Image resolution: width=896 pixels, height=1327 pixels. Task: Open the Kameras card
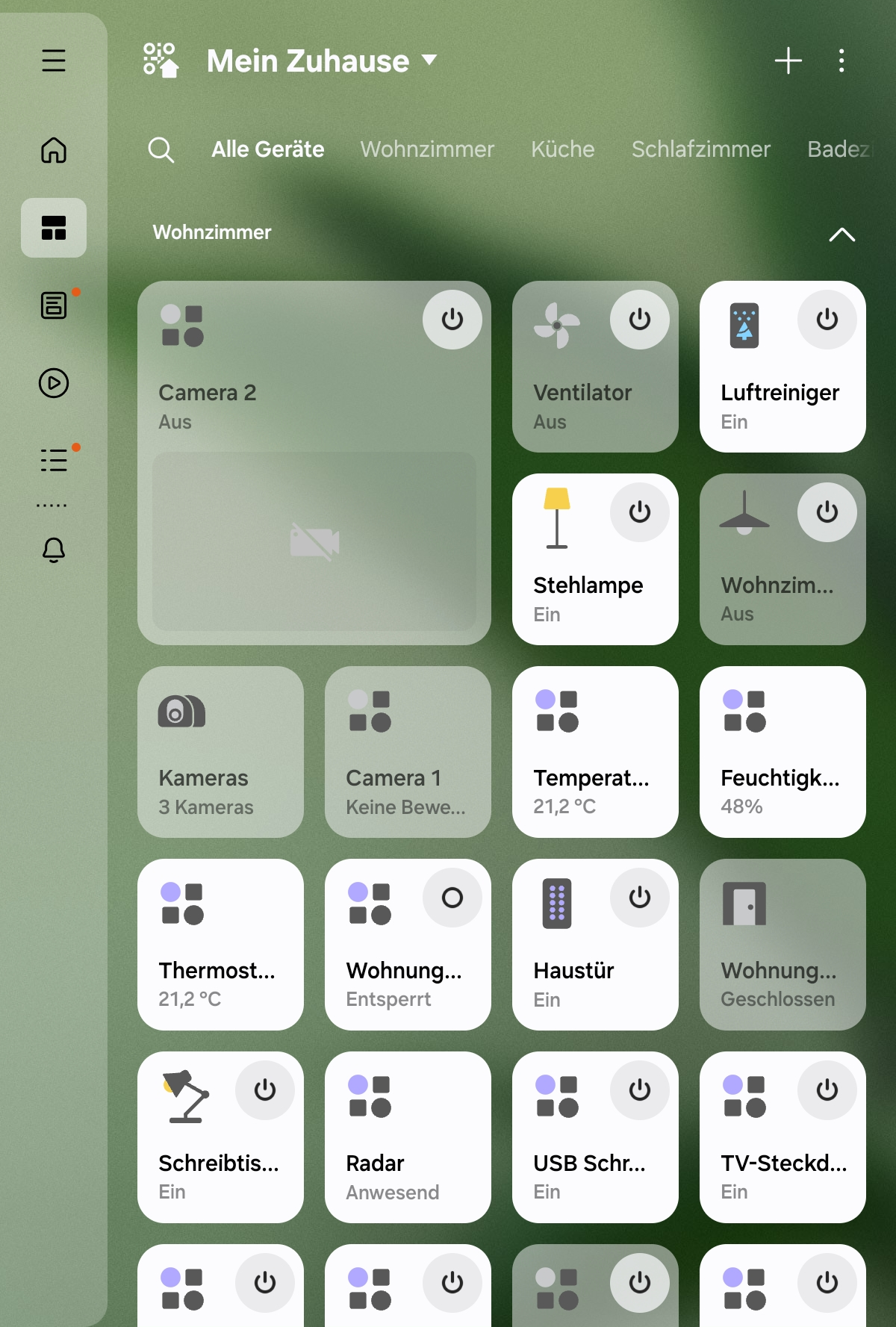(x=220, y=751)
